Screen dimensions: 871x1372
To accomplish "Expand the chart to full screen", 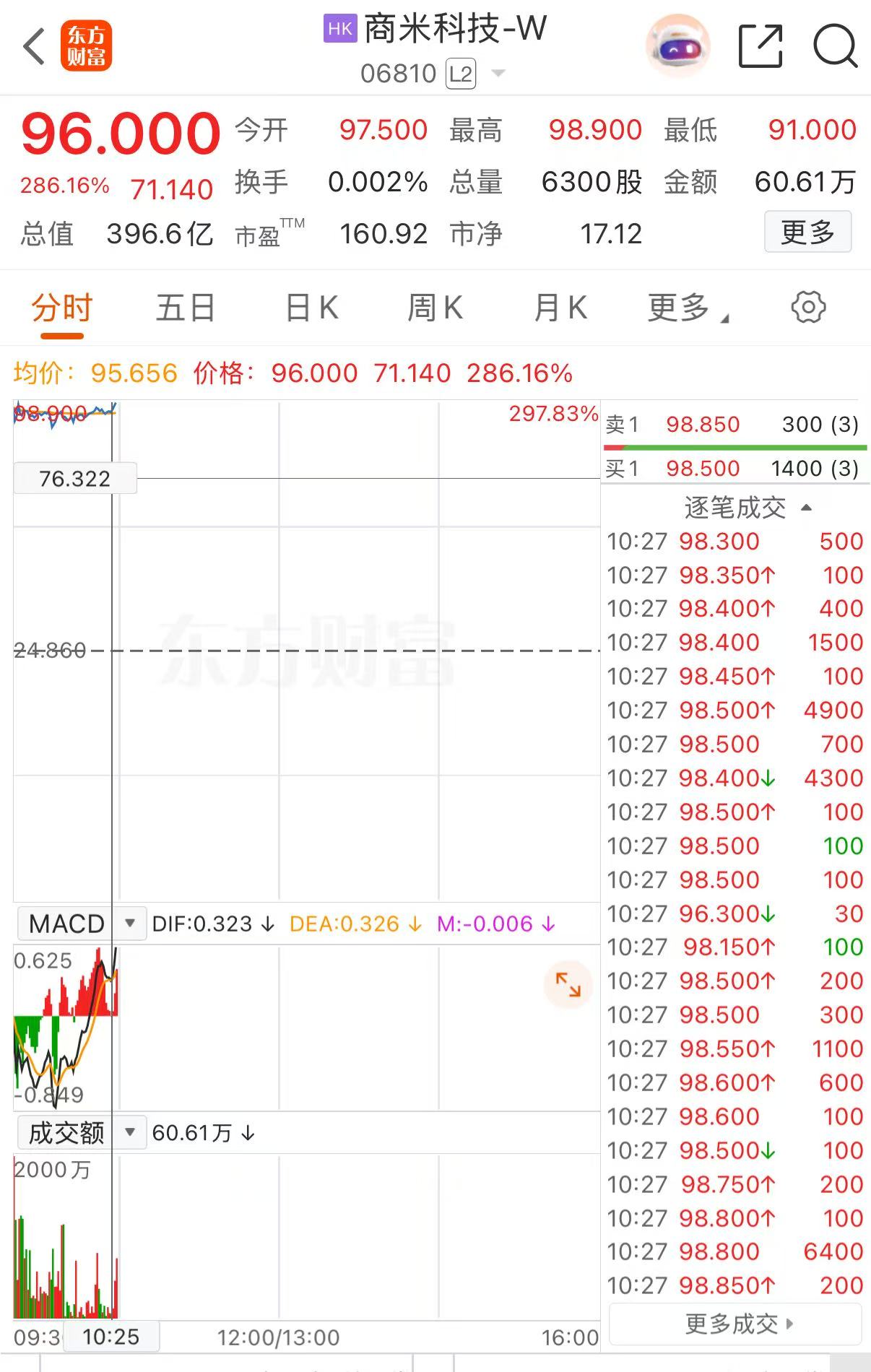I will [x=568, y=984].
